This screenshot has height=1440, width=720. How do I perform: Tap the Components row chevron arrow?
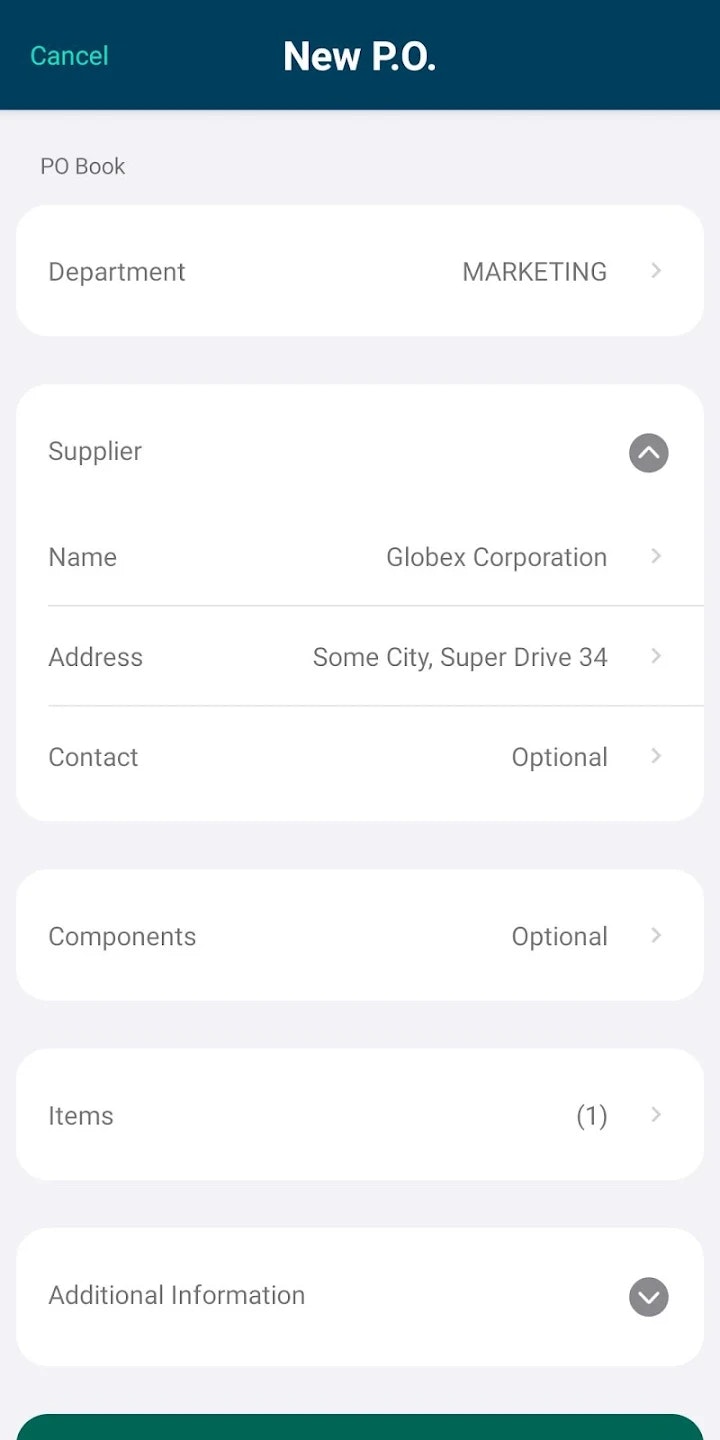656,936
